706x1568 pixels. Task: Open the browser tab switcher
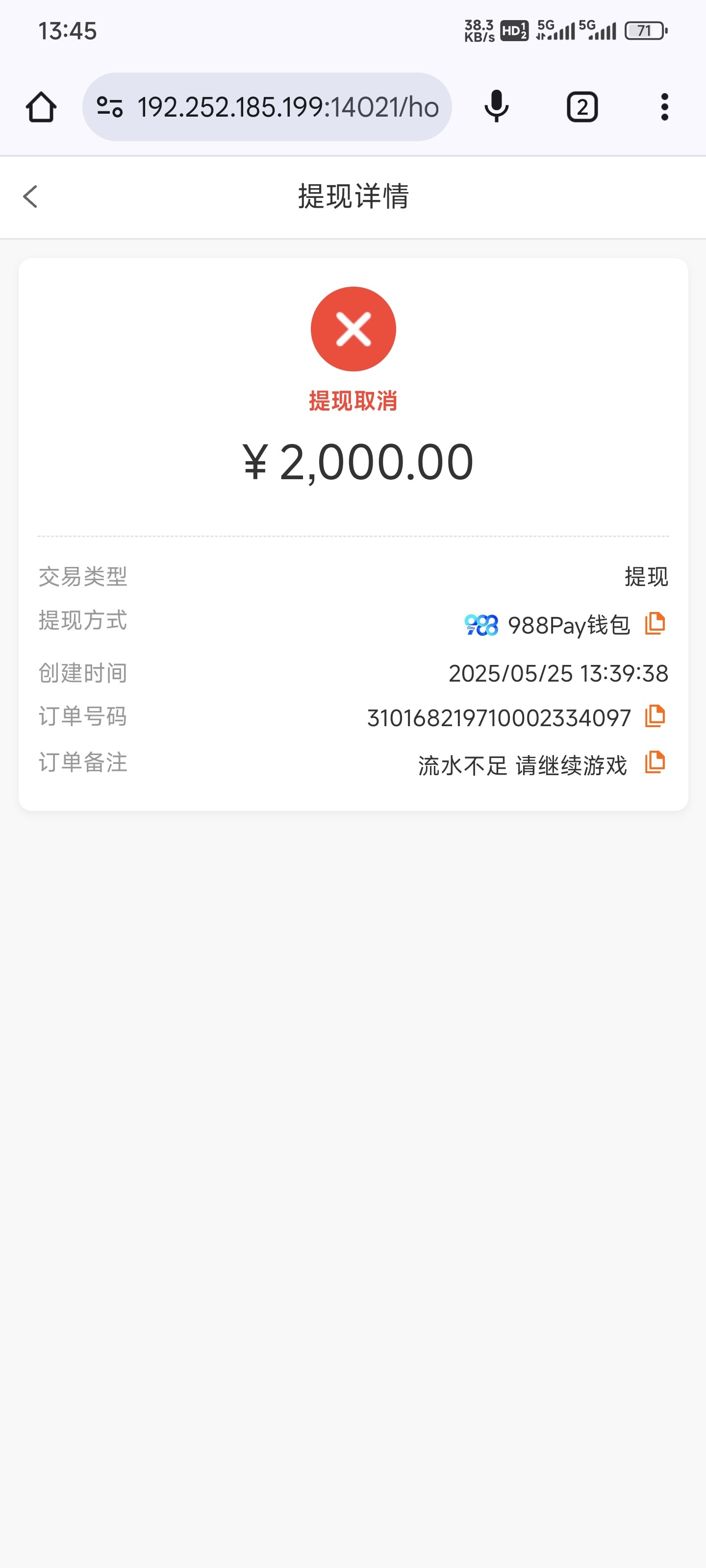[x=581, y=106]
